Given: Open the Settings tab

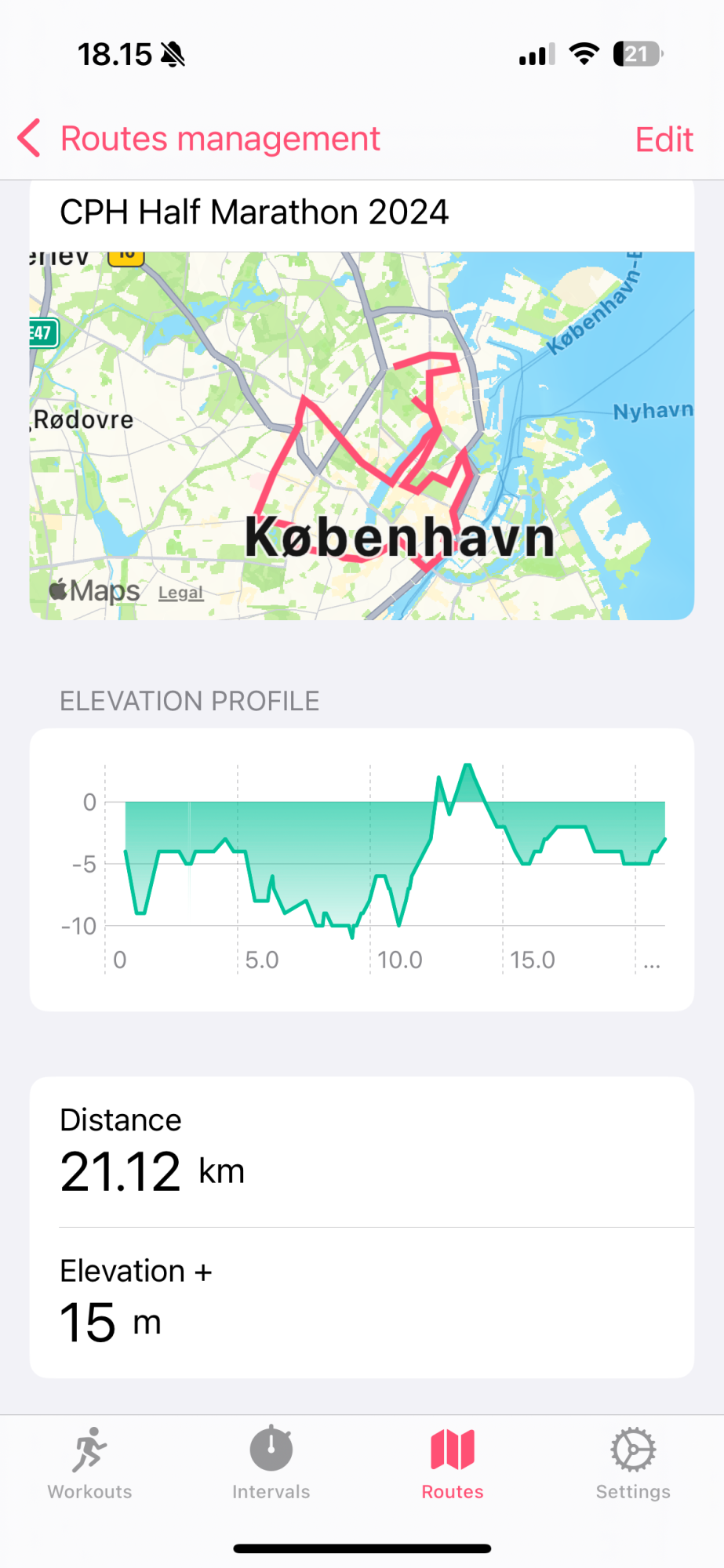Looking at the screenshot, I should point(633,1463).
